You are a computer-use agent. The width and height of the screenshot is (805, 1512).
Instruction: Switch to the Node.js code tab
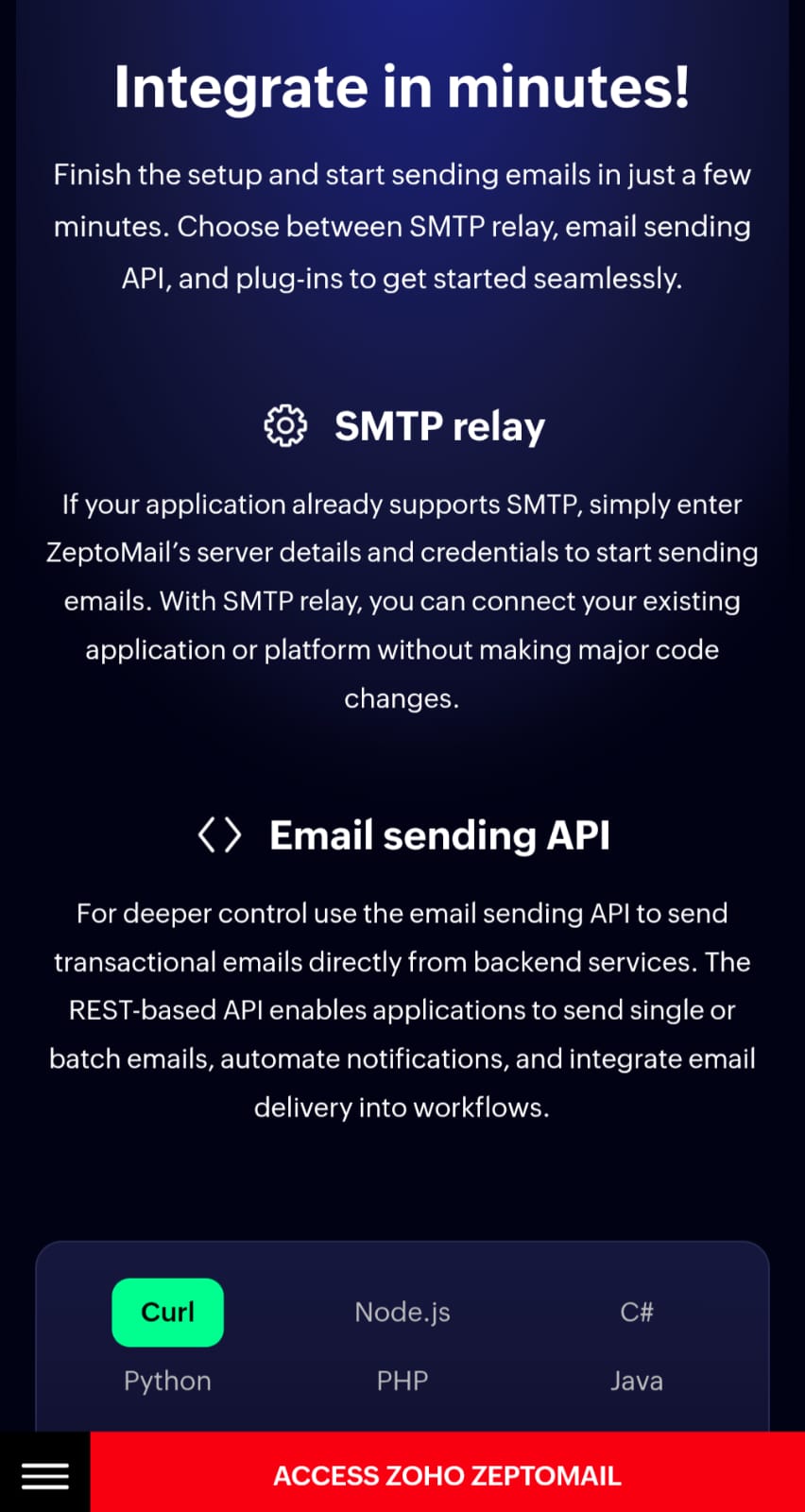tap(402, 1312)
